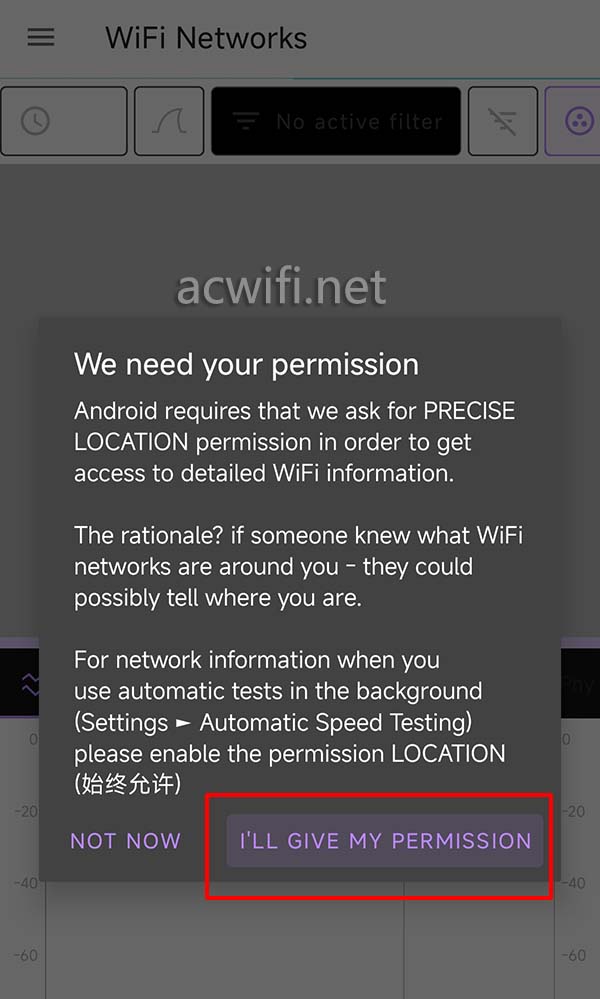600x999 pixels.
Task: Tap I'LL GIVE MY PERMISSION button
Action: [x=385, y=840]
